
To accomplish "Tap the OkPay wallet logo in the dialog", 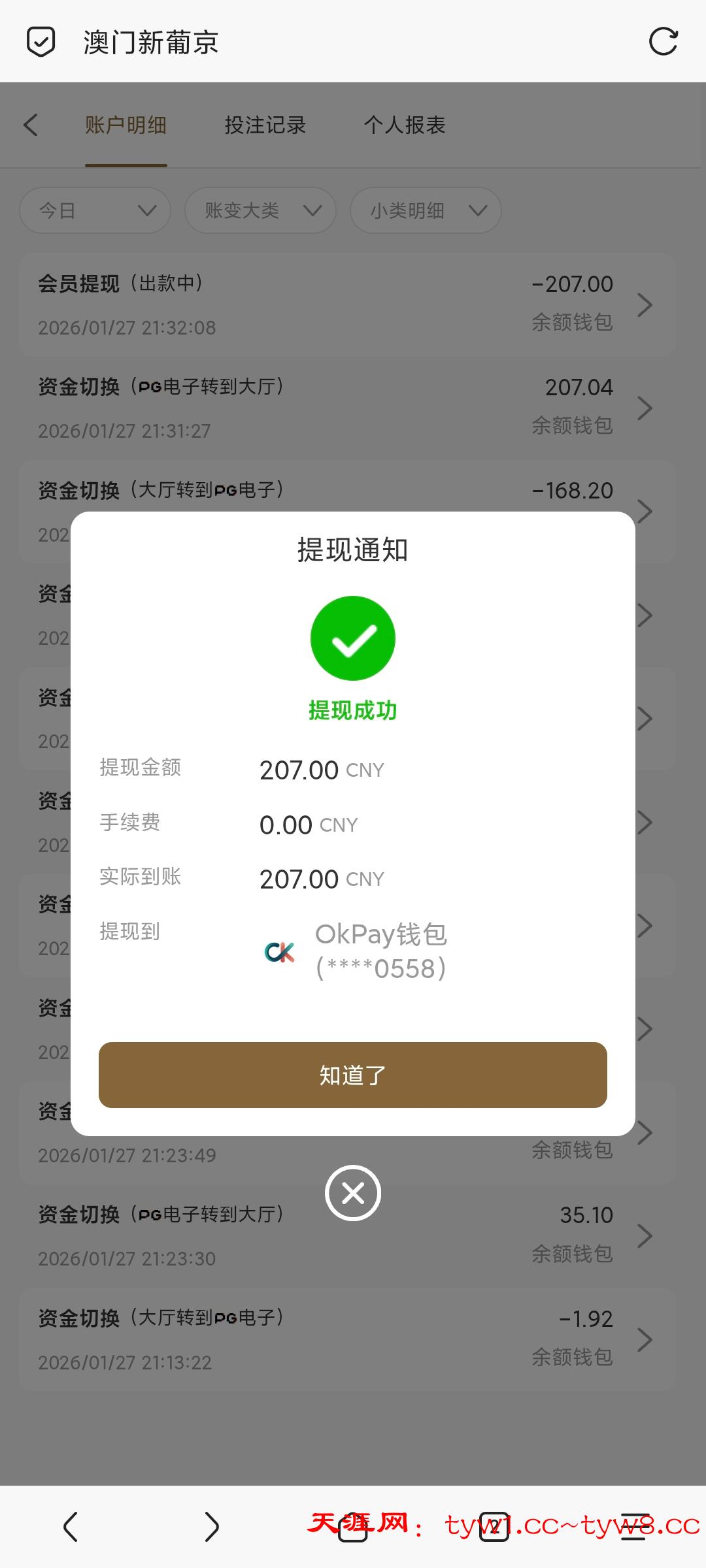I will click(280, 953).
